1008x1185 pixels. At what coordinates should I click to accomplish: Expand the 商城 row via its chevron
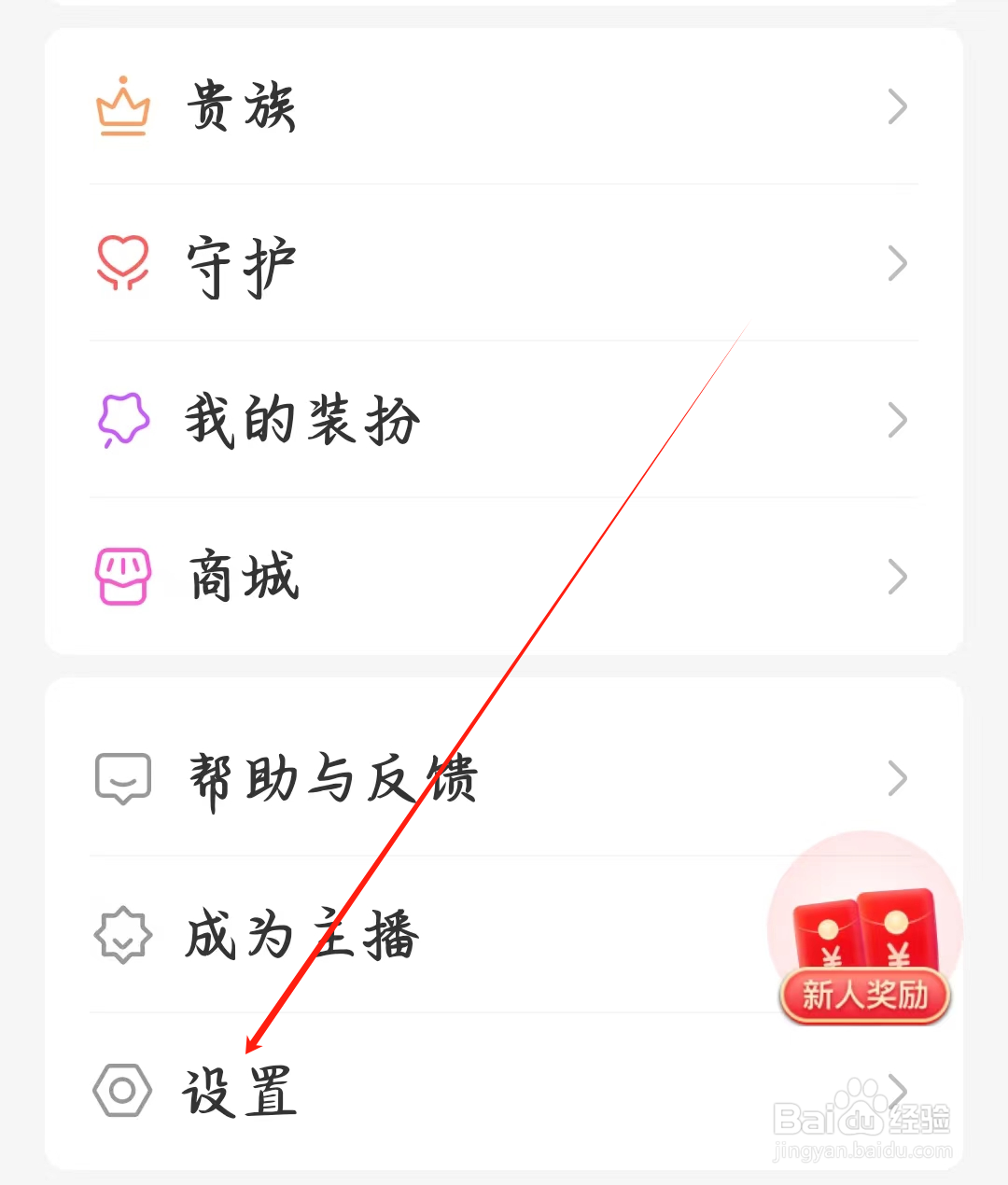point(897,577)
